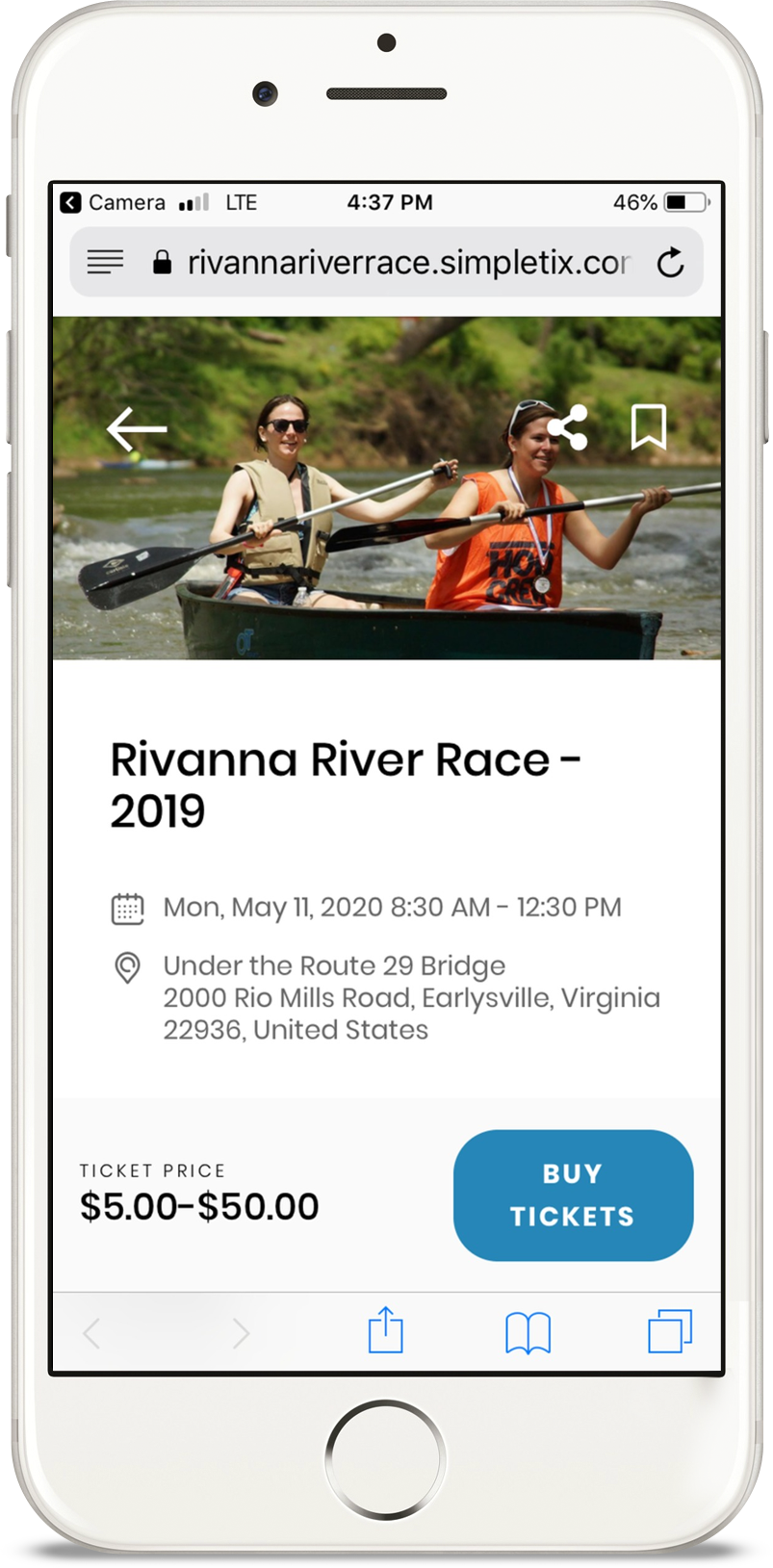The width and height of the screenshot is (773, 1568).
Task: Show open Safari tabs
Action: pos(669,1332)
